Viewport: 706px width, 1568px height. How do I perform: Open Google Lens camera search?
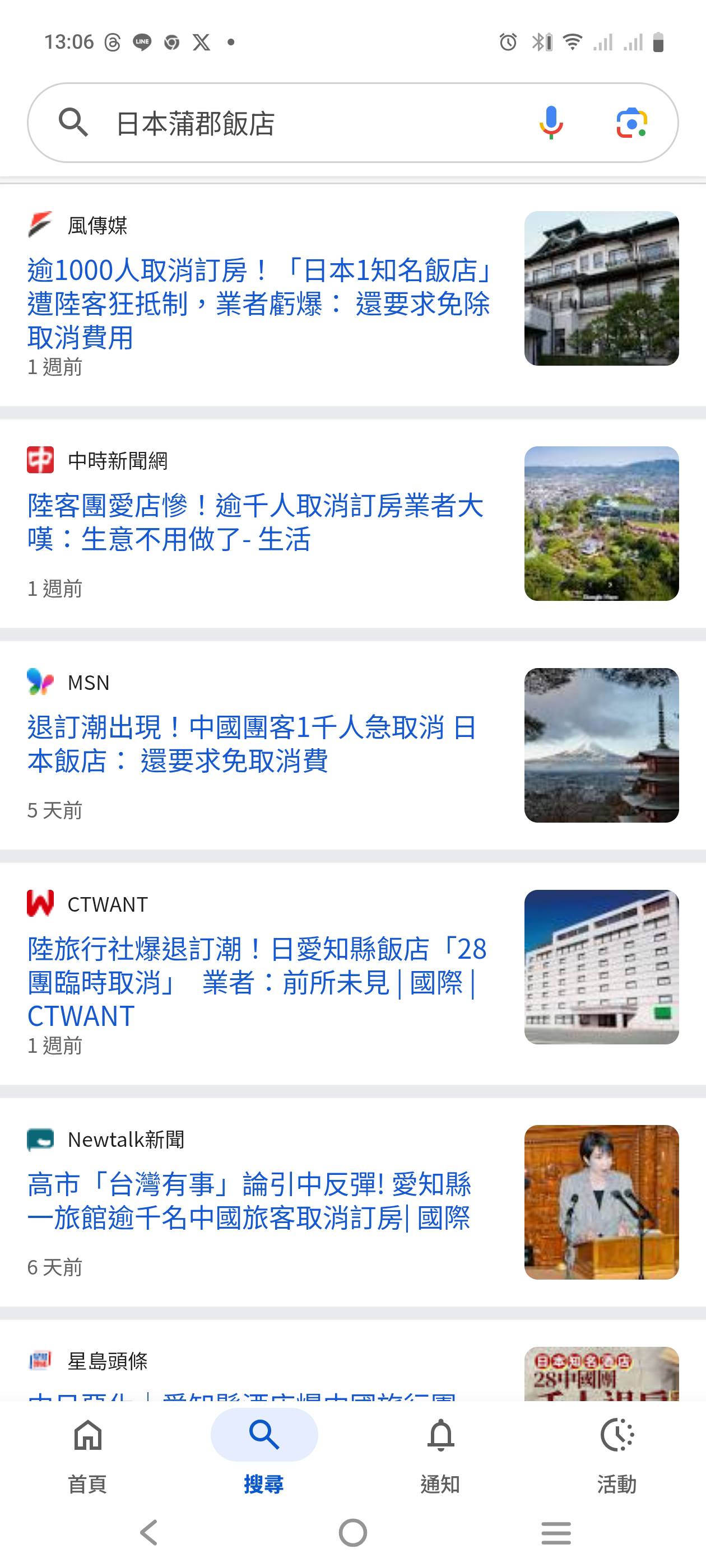631,124
